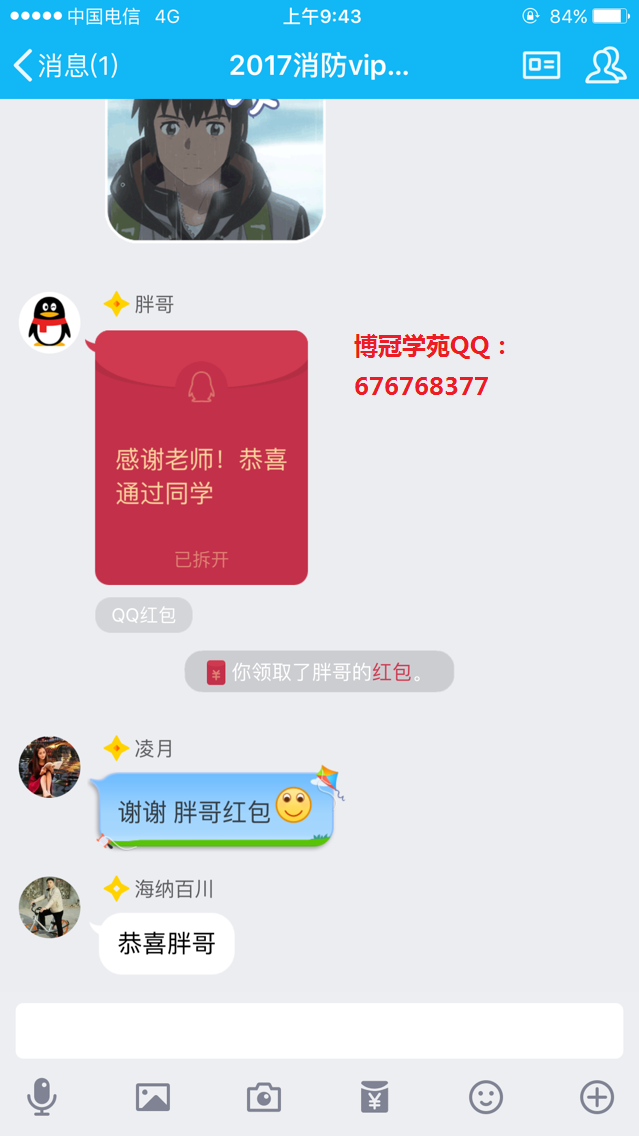This screenshot has width=639, height=1136.
Task: View 凌月's profile avatar
Action: click(50, 767)
